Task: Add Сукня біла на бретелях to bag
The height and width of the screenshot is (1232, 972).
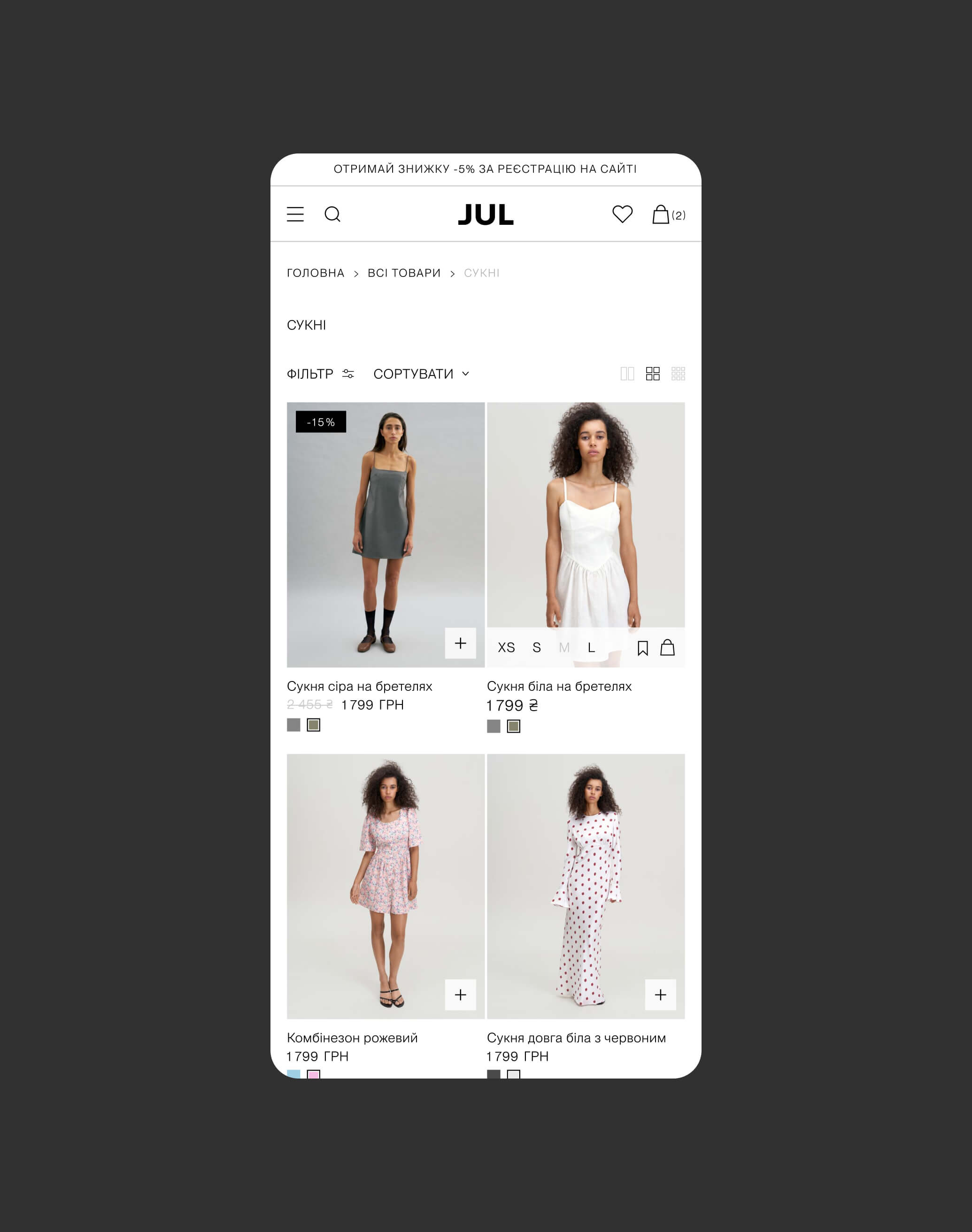Action: tap(667, 648)
